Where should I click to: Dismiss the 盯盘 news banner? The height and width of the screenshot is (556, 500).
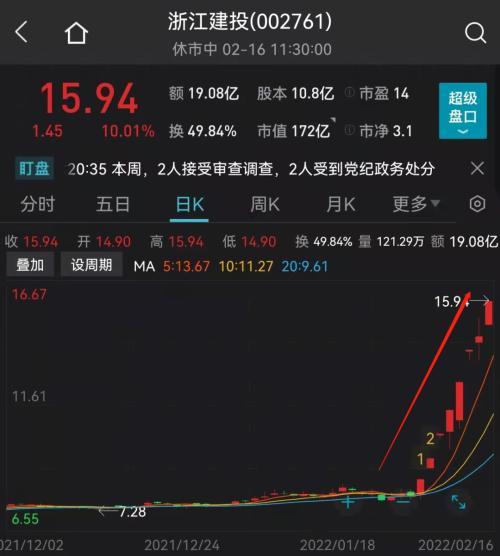coord(477,168)
